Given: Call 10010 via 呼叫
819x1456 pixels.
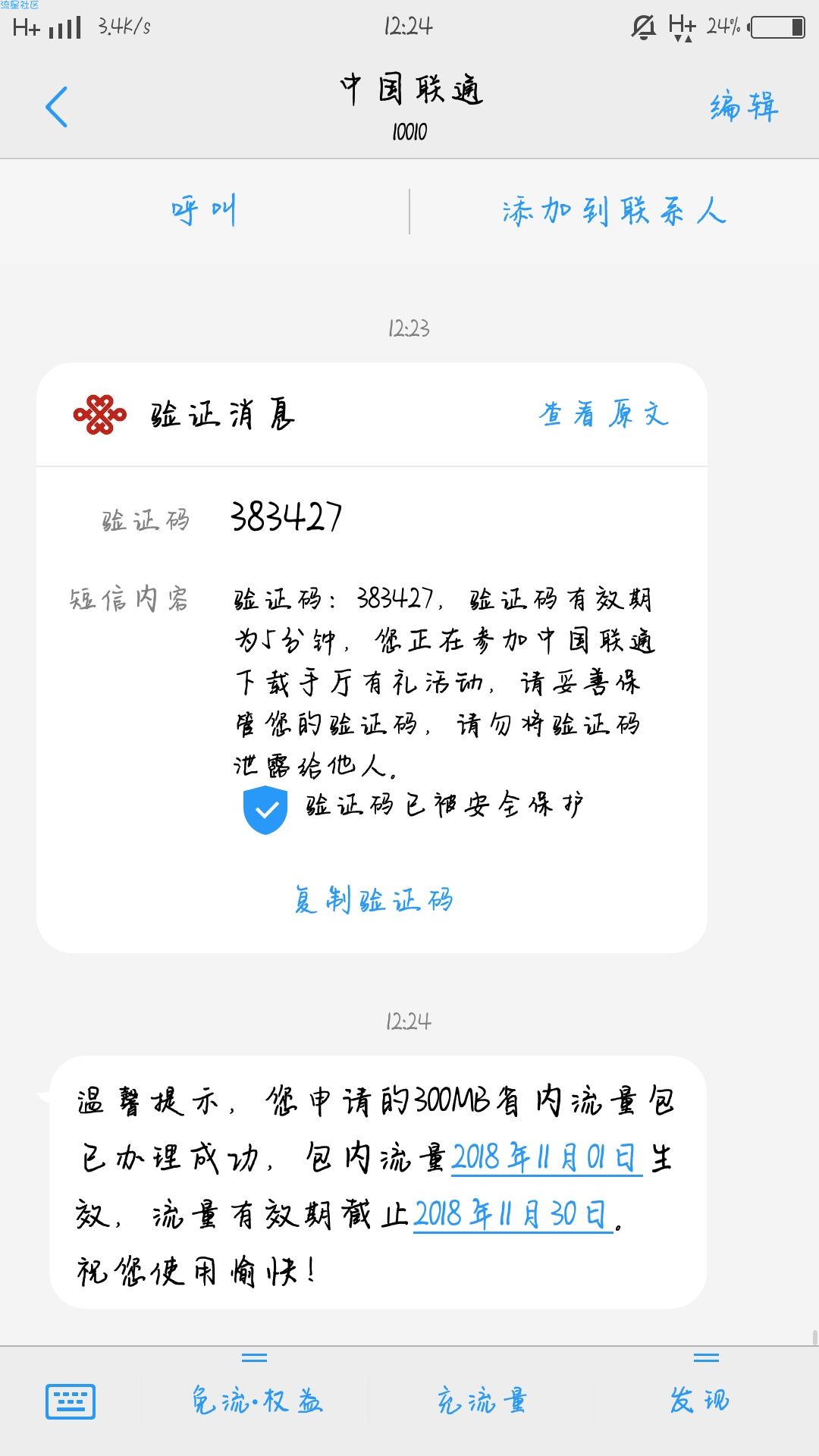Looking at the screenshot, I should pyautogui.click(x=204, y=210).
